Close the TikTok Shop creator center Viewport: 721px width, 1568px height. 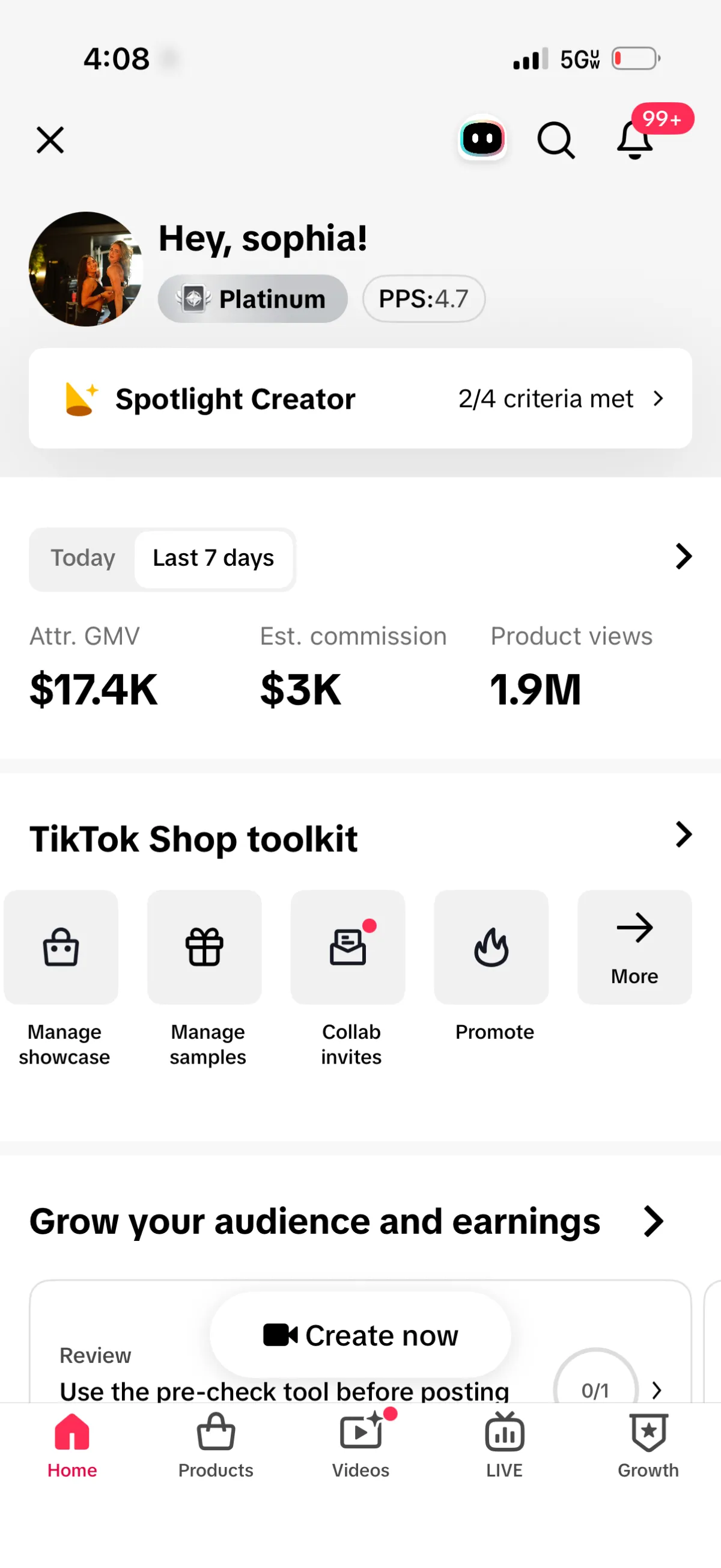pyautogui.click(x=50, y=141)
